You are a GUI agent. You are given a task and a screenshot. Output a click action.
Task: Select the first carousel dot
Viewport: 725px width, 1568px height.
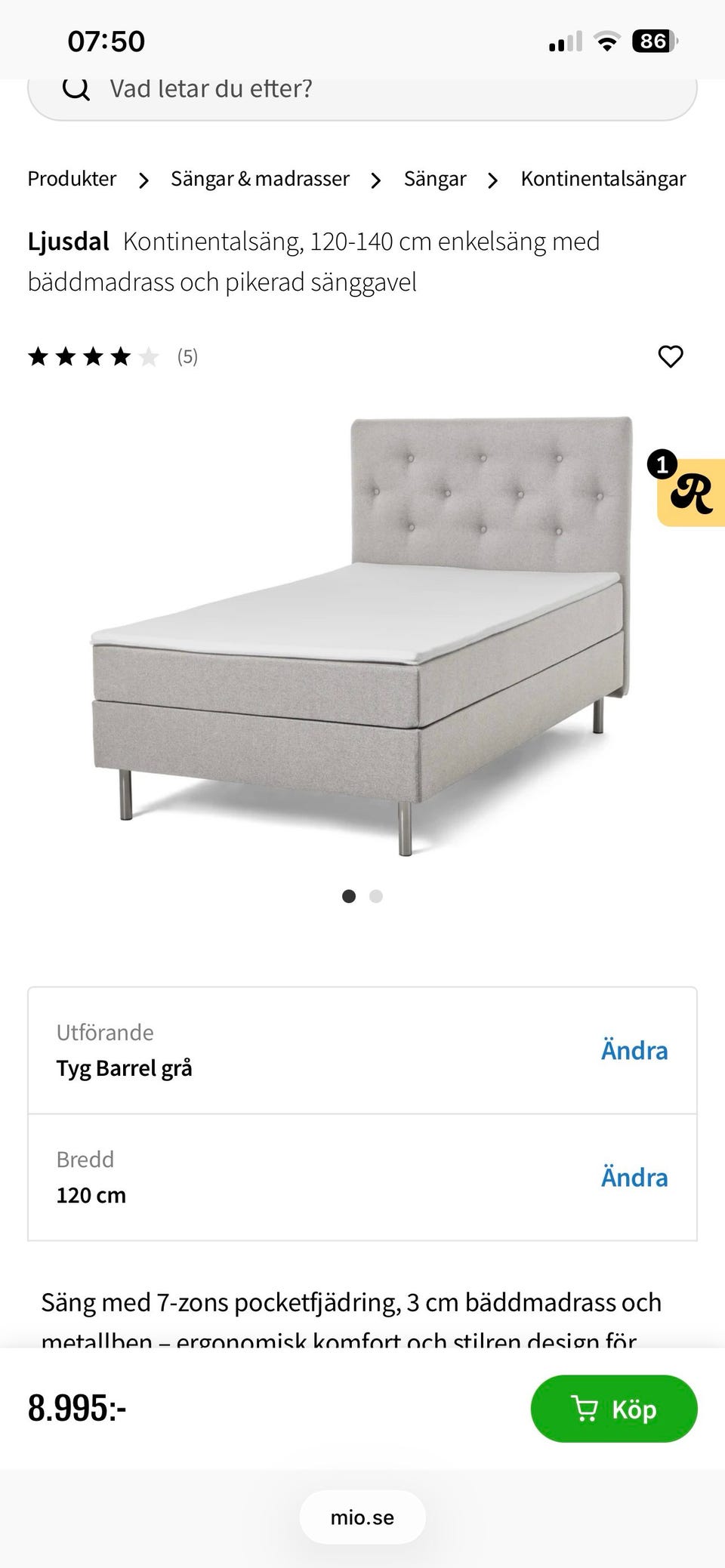[x=350, y=896]
